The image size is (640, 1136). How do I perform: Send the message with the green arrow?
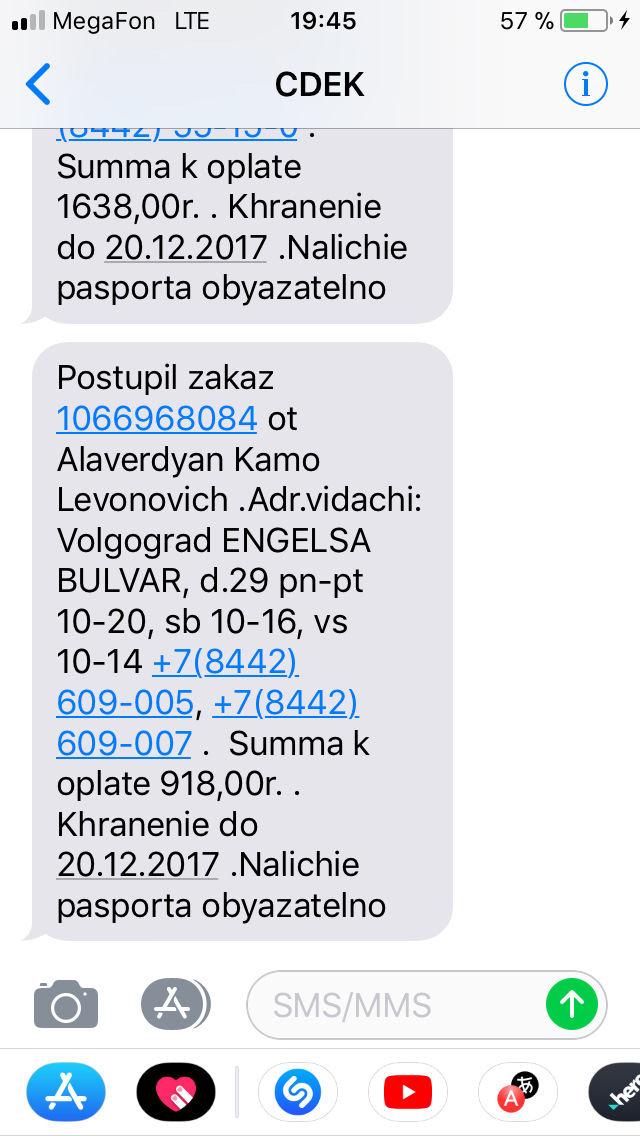pos(572,1003)
